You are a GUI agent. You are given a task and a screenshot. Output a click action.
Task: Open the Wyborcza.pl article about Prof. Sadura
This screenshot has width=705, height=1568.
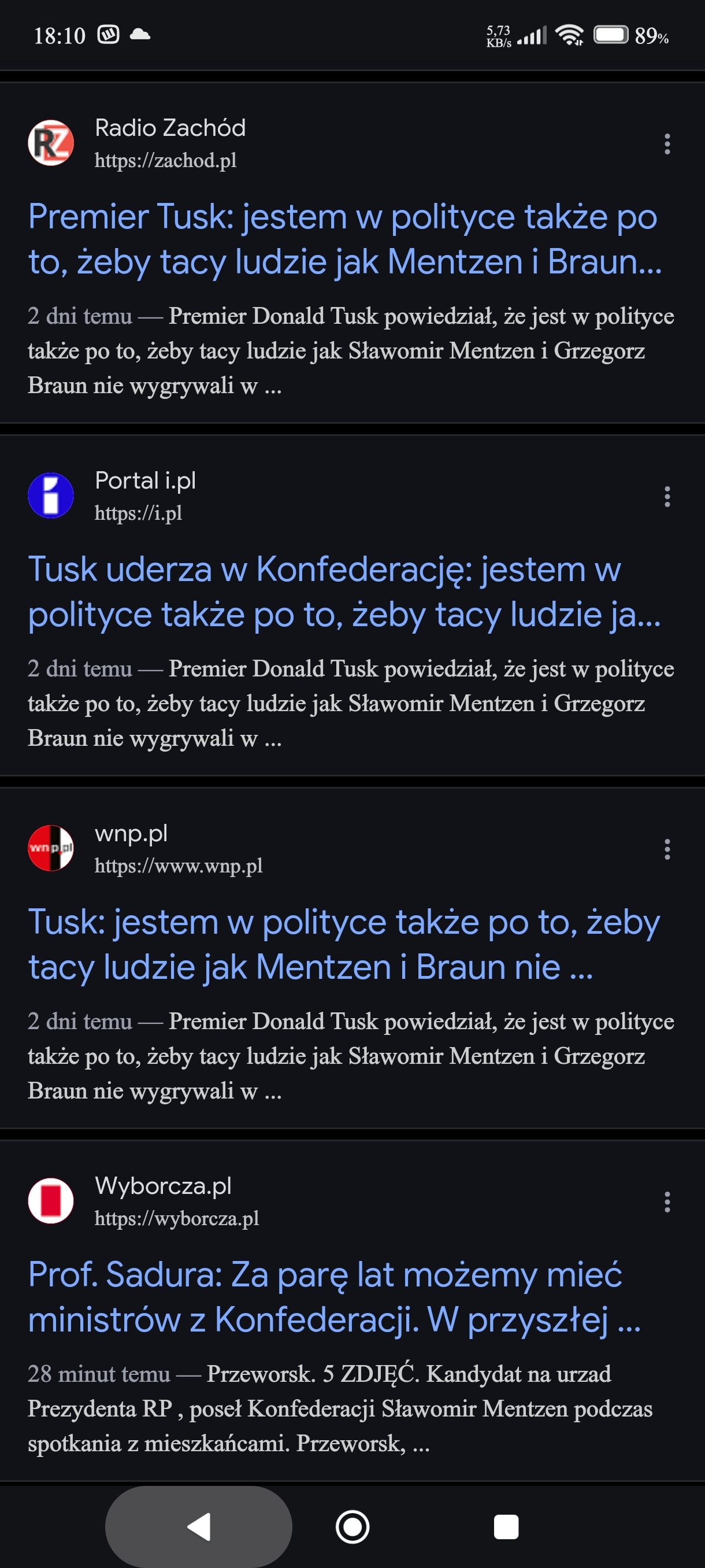(x=335, y=1296)
